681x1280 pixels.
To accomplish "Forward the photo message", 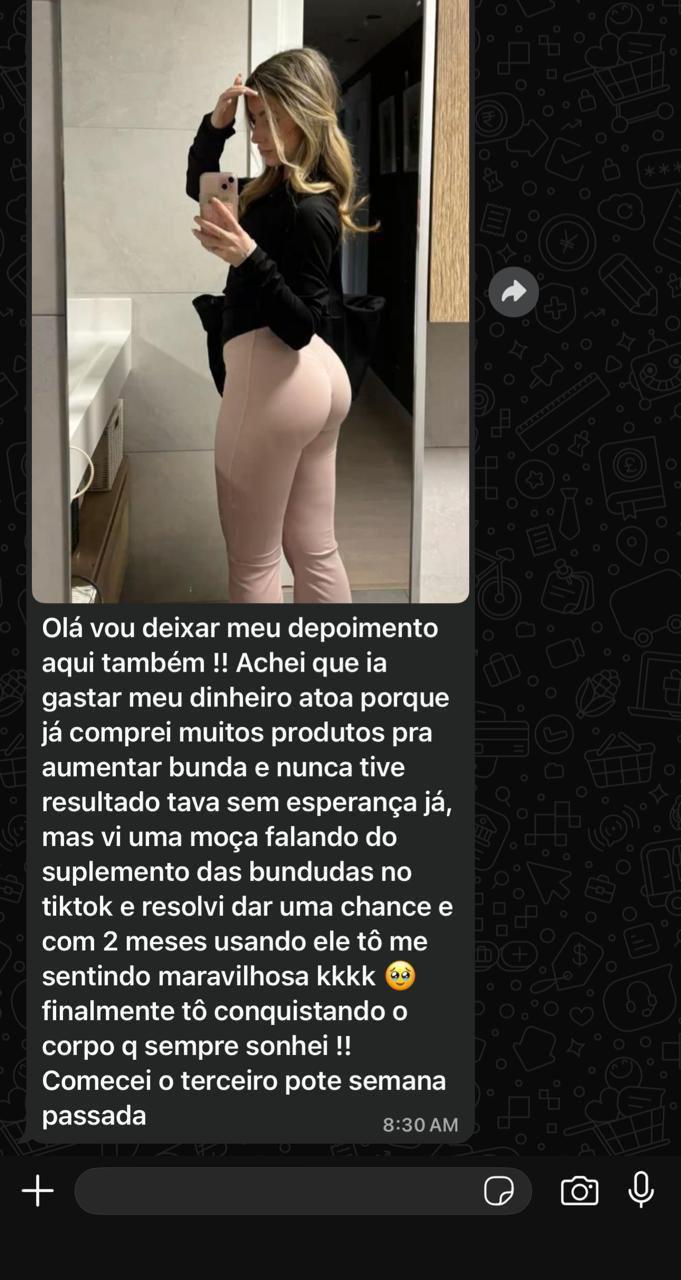I will 513,292.
